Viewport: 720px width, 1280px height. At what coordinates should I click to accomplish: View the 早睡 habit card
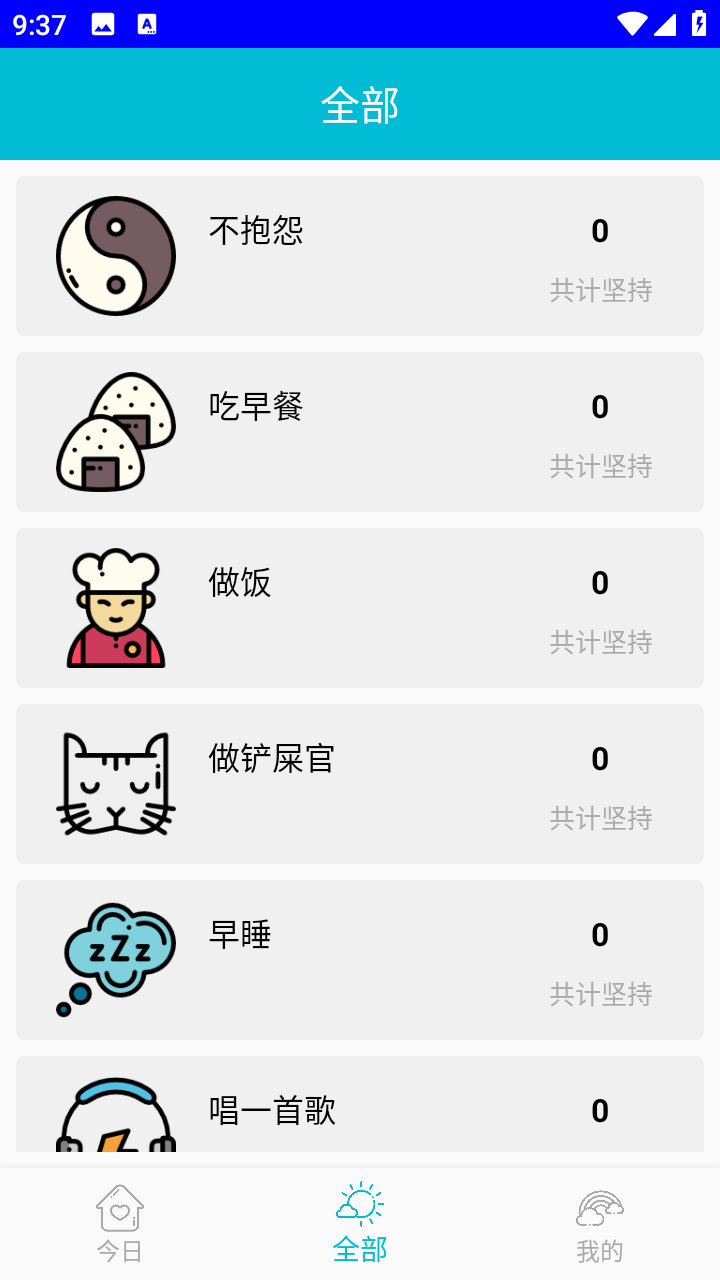click(360, 960)
